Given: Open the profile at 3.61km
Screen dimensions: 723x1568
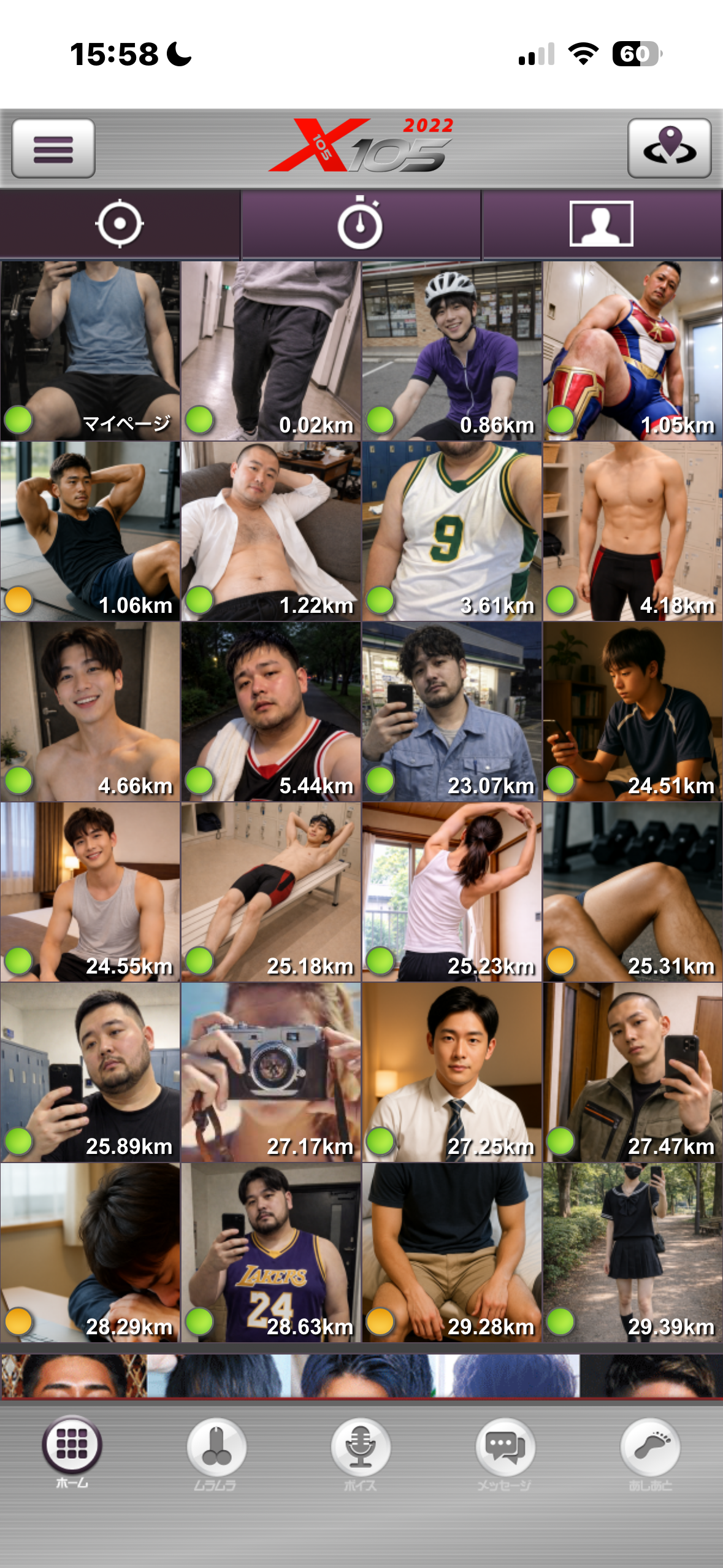Looking at the screenshot, I should [x=452, y=531].
